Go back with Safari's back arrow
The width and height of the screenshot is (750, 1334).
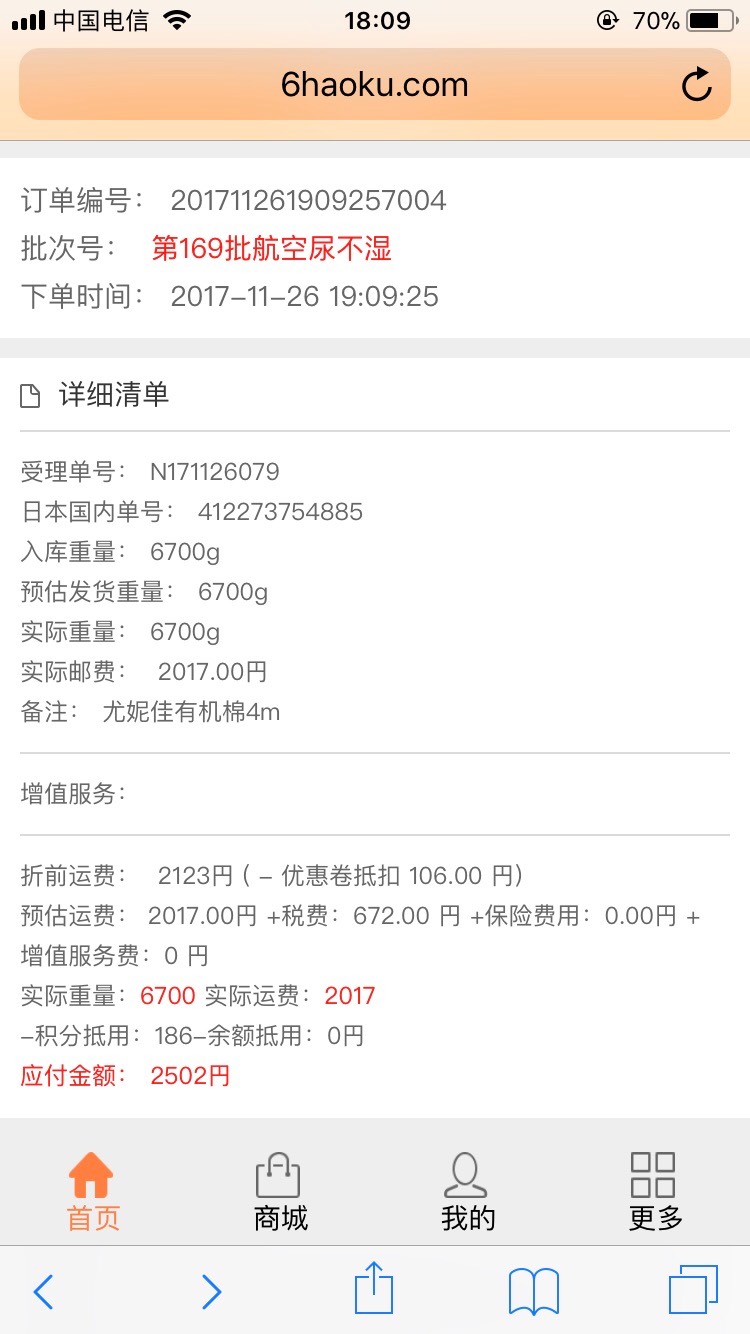point(43,1291)
